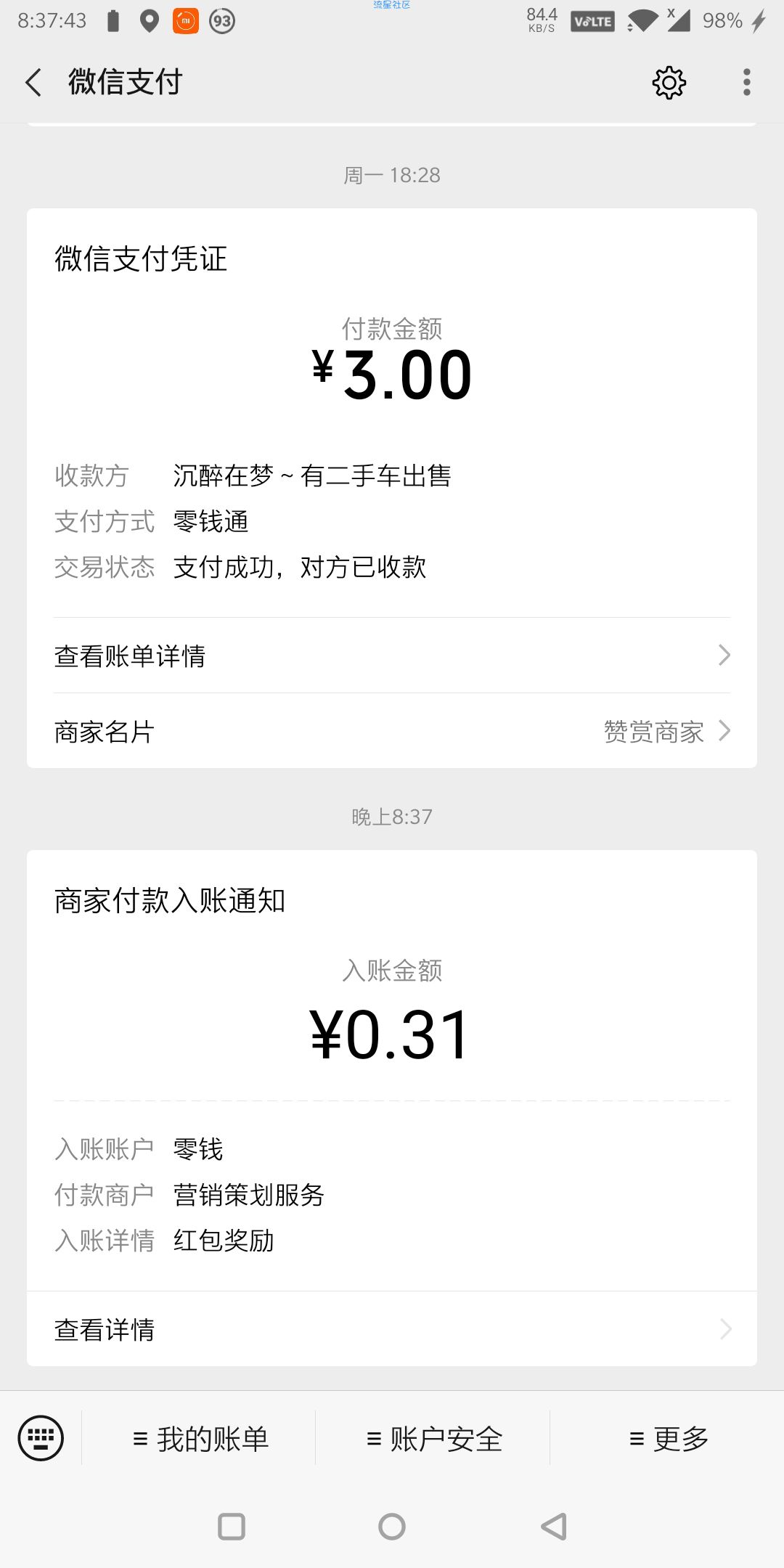Open 账户安全 menu
The height and width of the screenshot is (1568, 784).
pos(433,1438)
